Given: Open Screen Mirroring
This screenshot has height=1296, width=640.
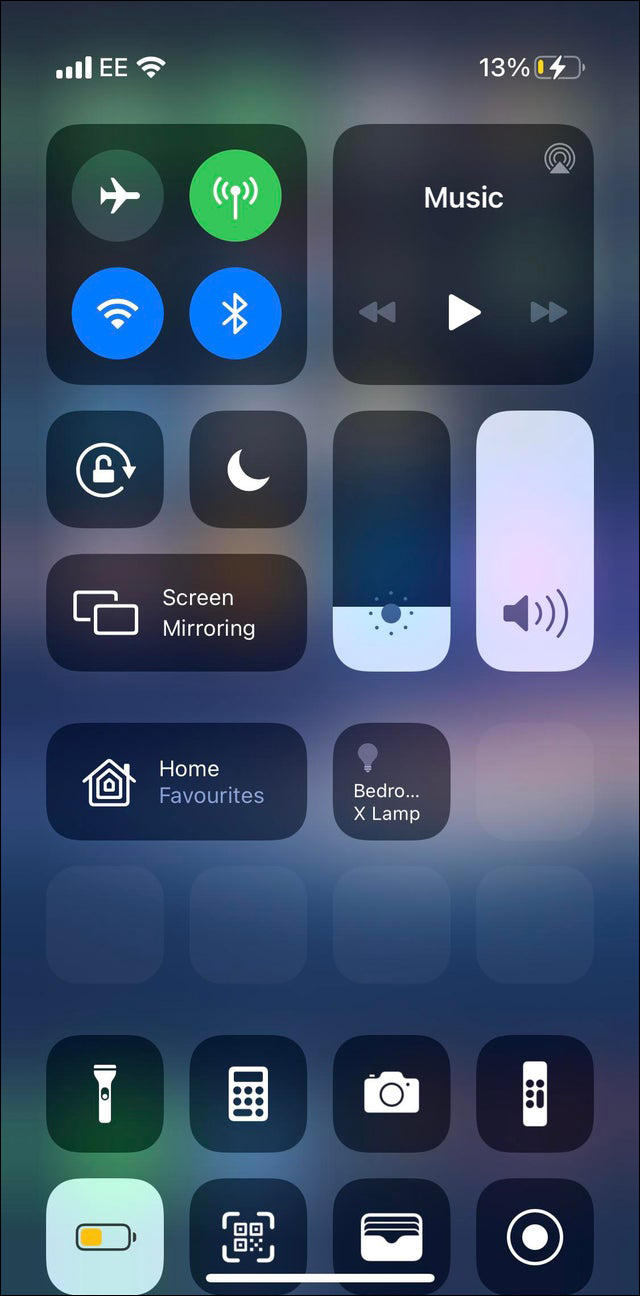Looking at the screenshot, I should click(176, 612).
